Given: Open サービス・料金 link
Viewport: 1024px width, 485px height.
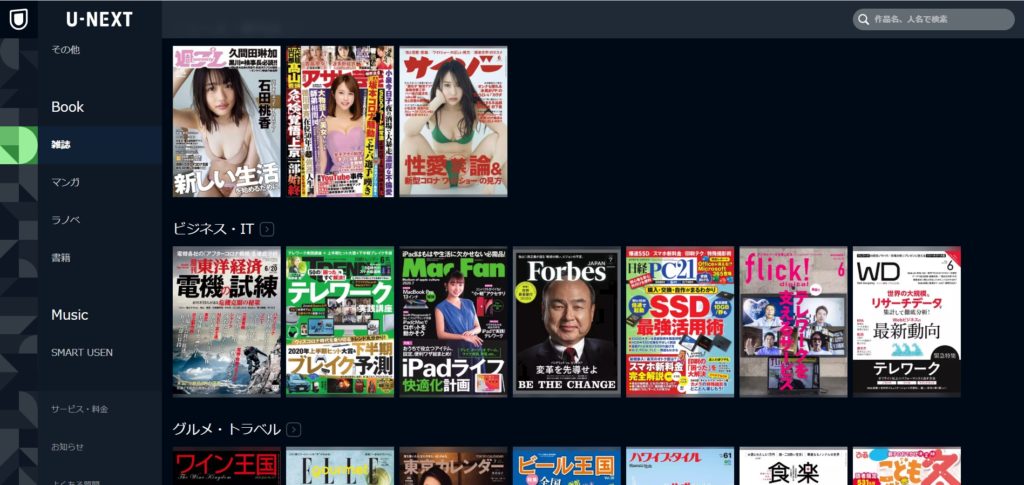Looking at the screenshot, I should [80, 409].
